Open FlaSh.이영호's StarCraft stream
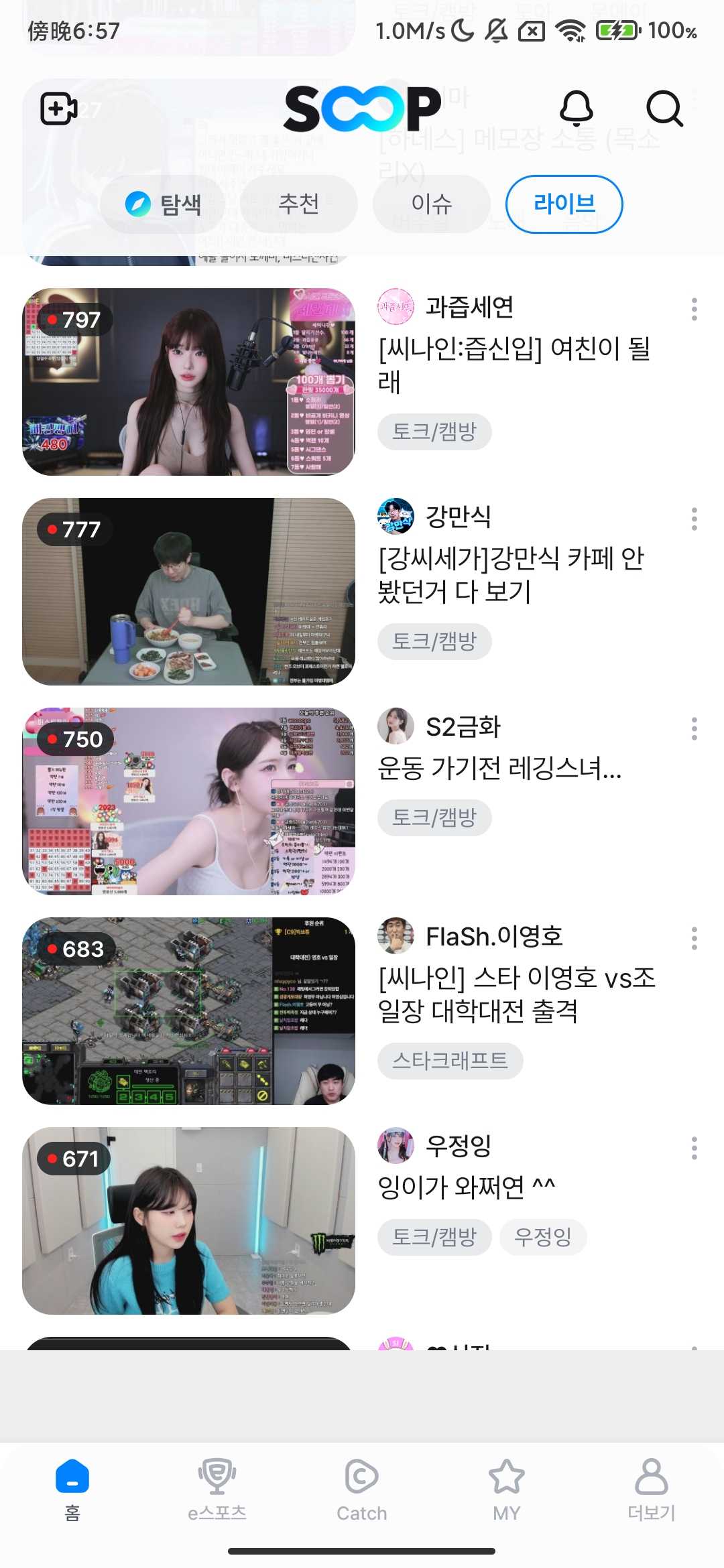The height and width of the screenshot is (1568, 724). pos(188,1011)
